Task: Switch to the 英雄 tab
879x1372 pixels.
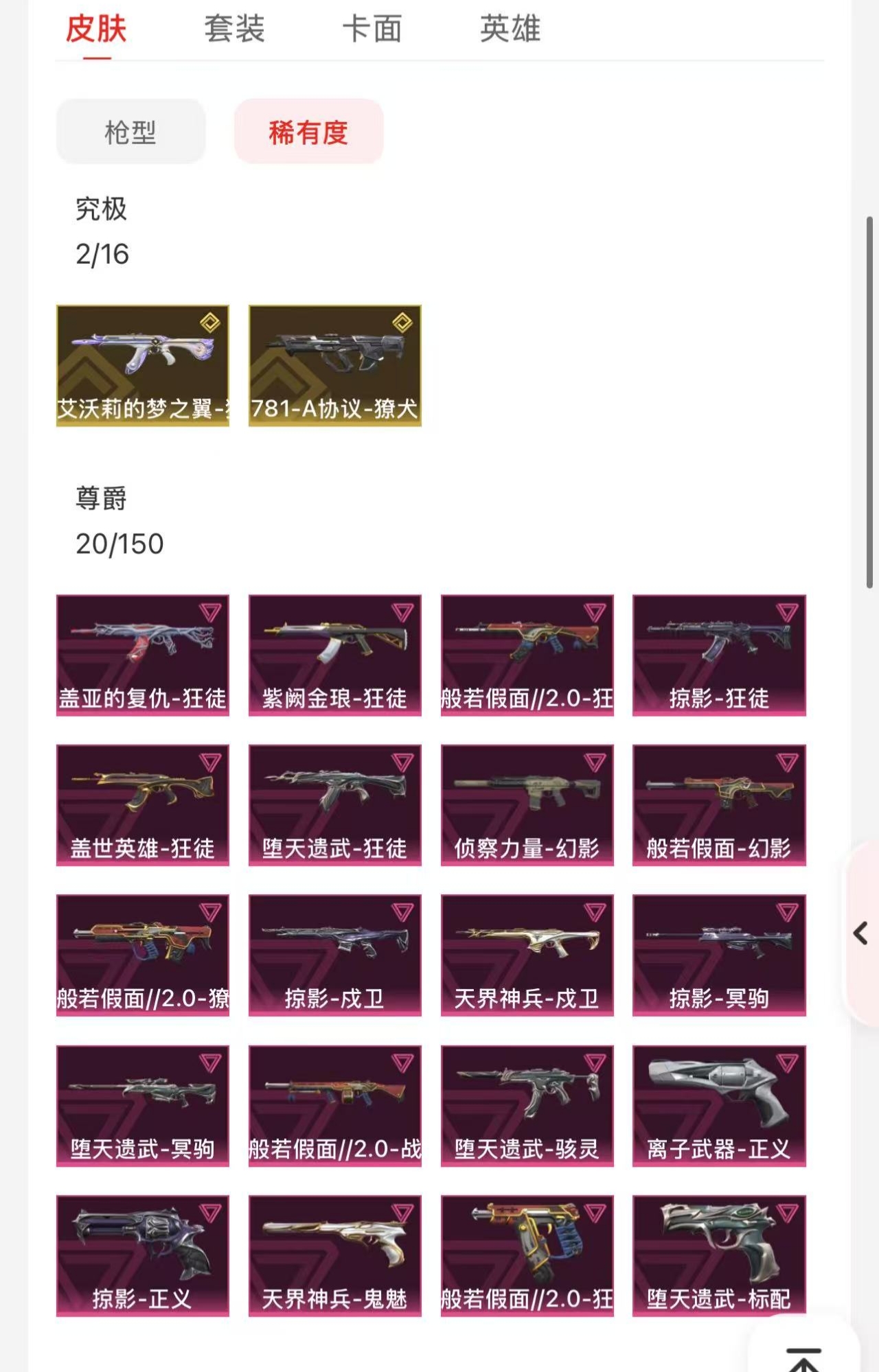Action: [x=510, y=30]
